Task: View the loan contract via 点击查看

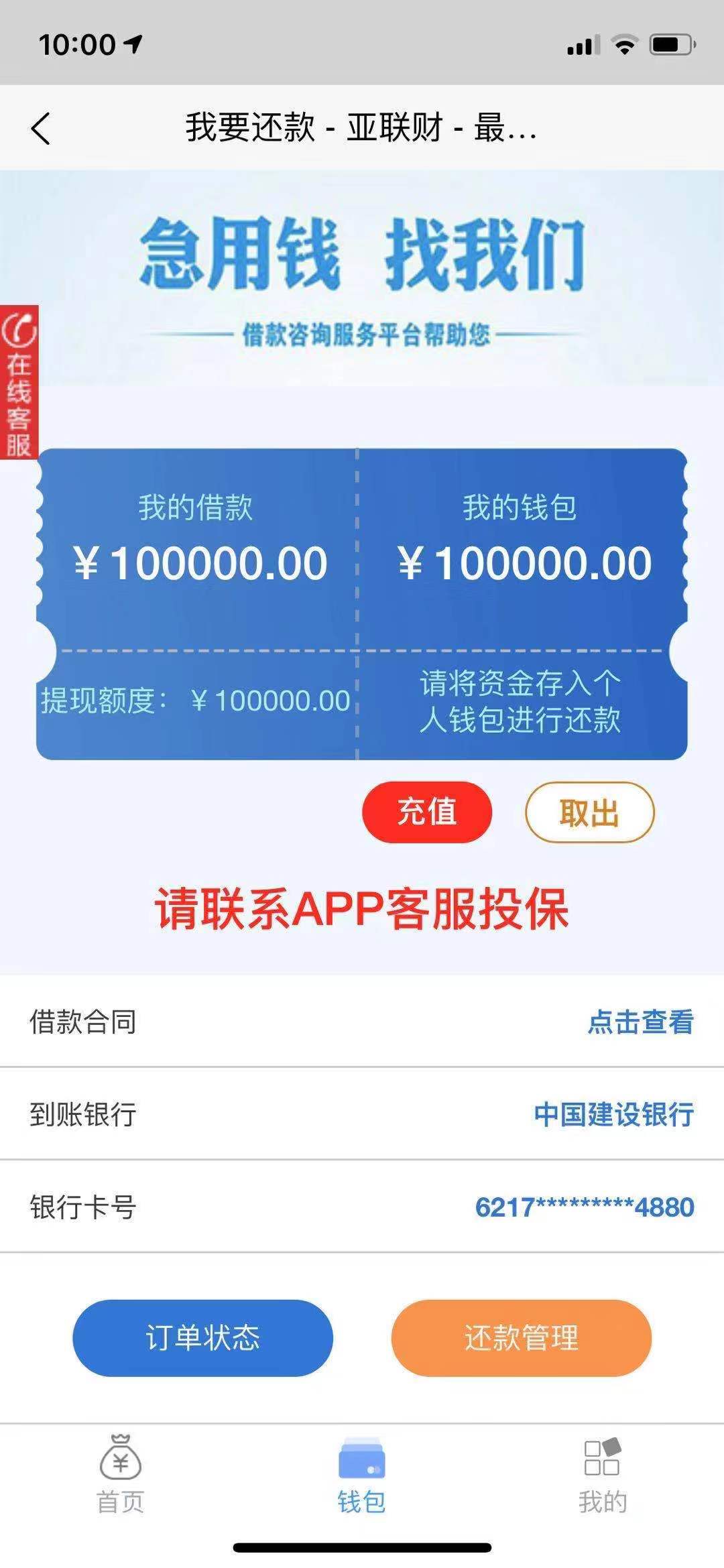Action: click(x=640, y=1022)
